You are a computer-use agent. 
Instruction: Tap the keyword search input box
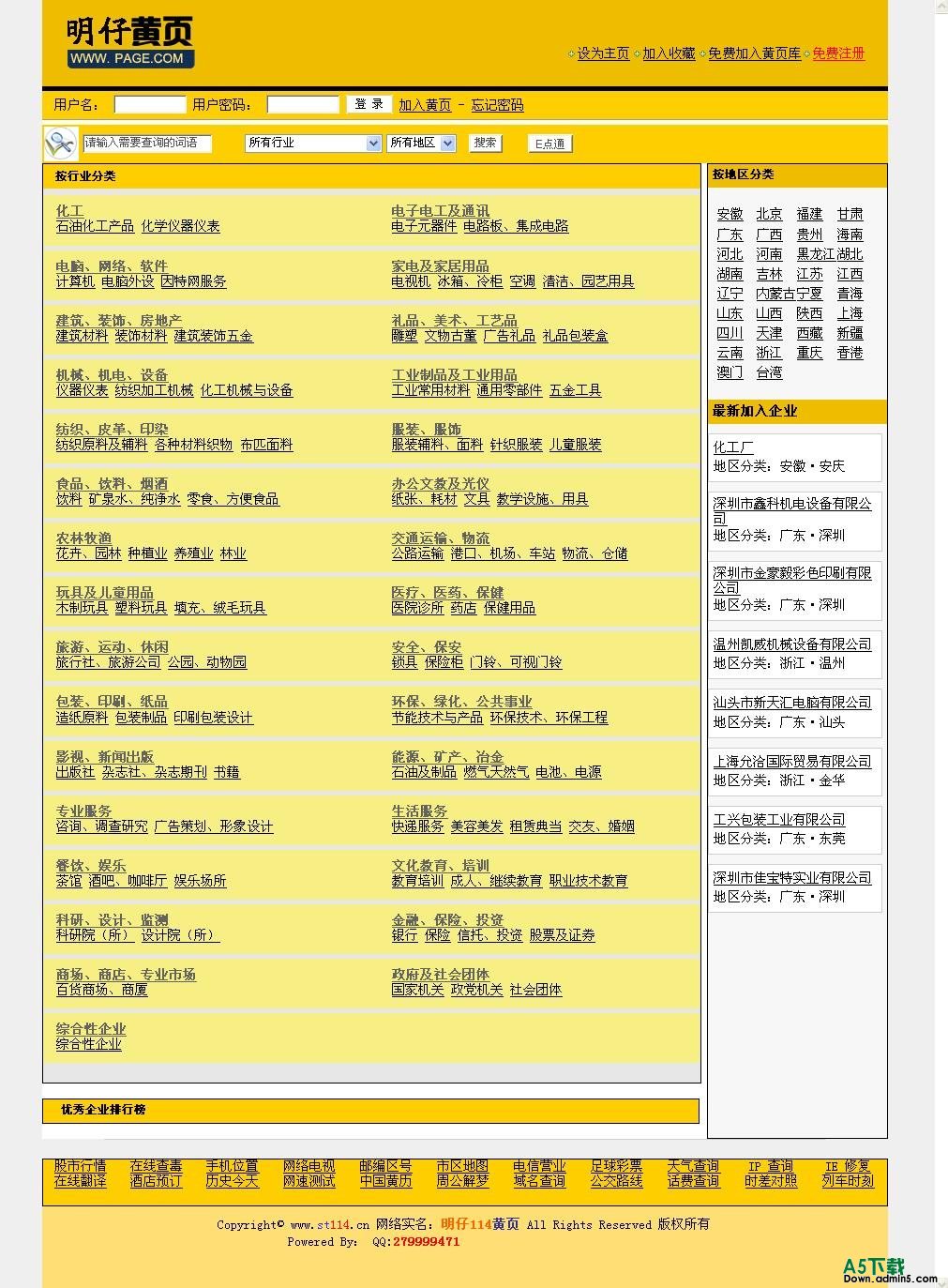147,143
